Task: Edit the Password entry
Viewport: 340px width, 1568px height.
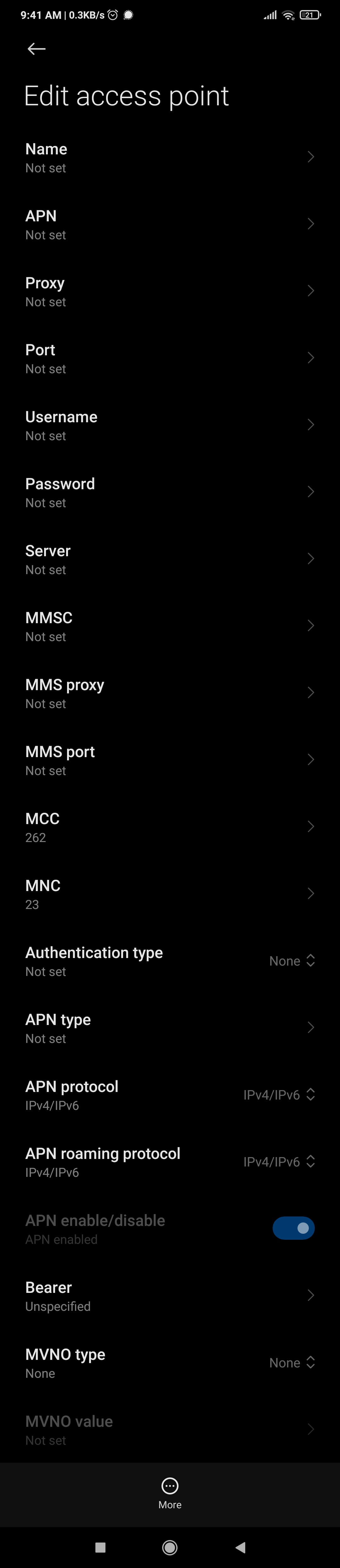Action: pos(169,492)
